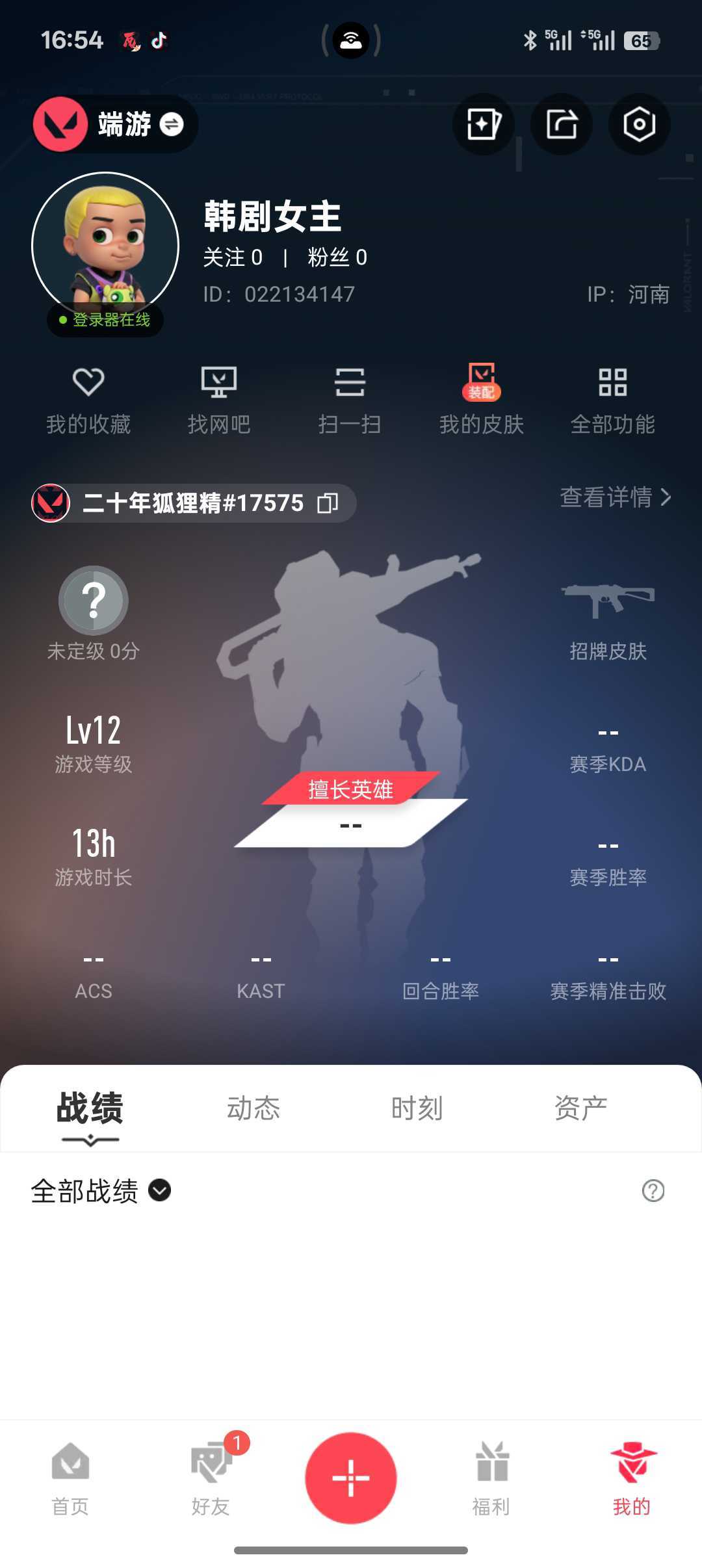Screen dimensions: 702x1568
Task: Copy the game ID 二十年狐狸精#17575
Action: pos(328,503)
